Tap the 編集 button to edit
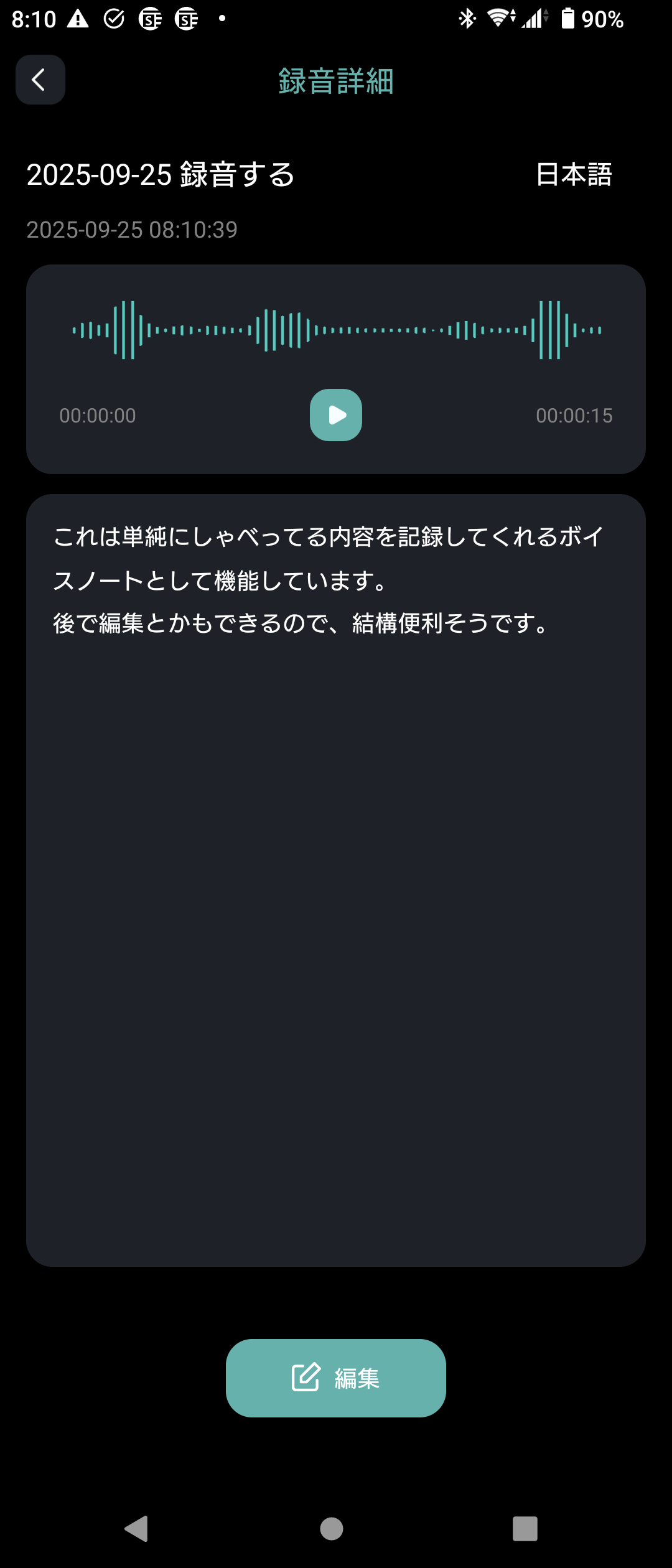 pos(336,1378)
